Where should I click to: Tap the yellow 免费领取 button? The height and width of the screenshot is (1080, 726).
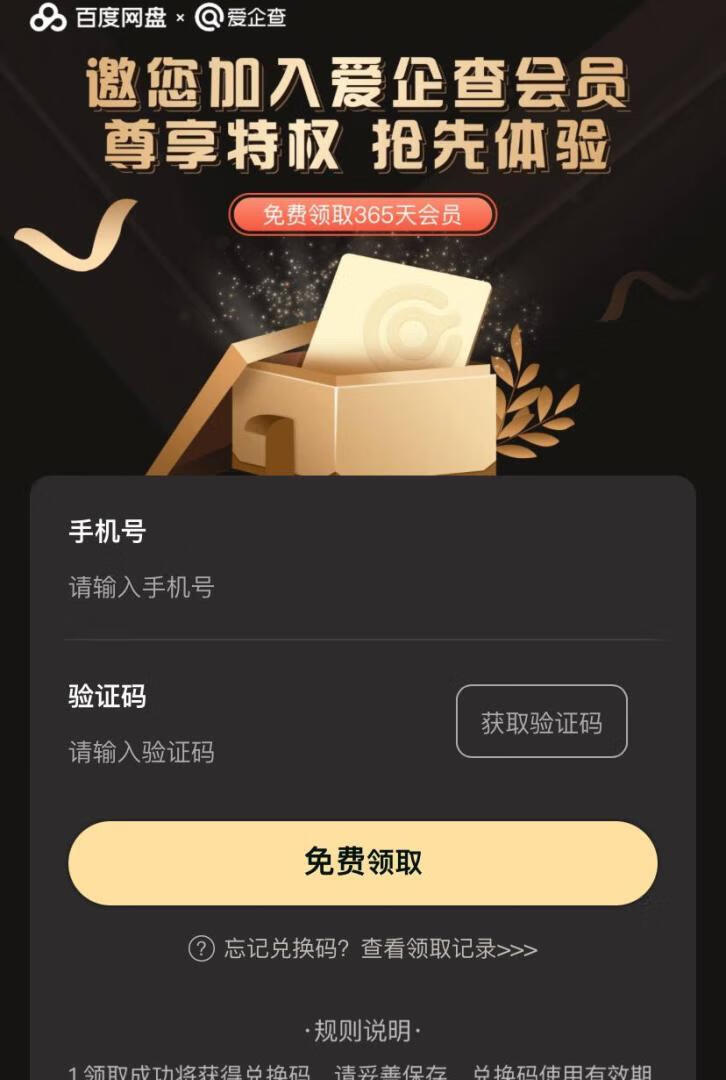[x=363, y=862]
